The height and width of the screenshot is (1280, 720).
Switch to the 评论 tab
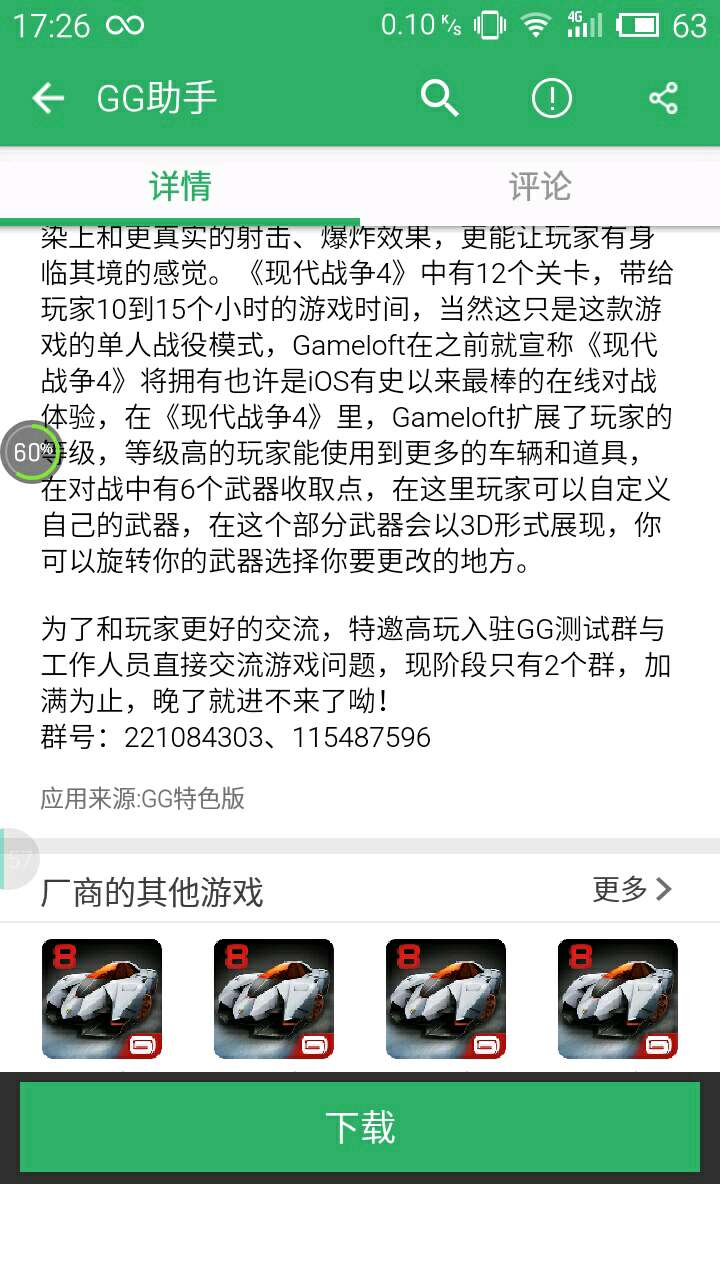click(x=540, y=186)
